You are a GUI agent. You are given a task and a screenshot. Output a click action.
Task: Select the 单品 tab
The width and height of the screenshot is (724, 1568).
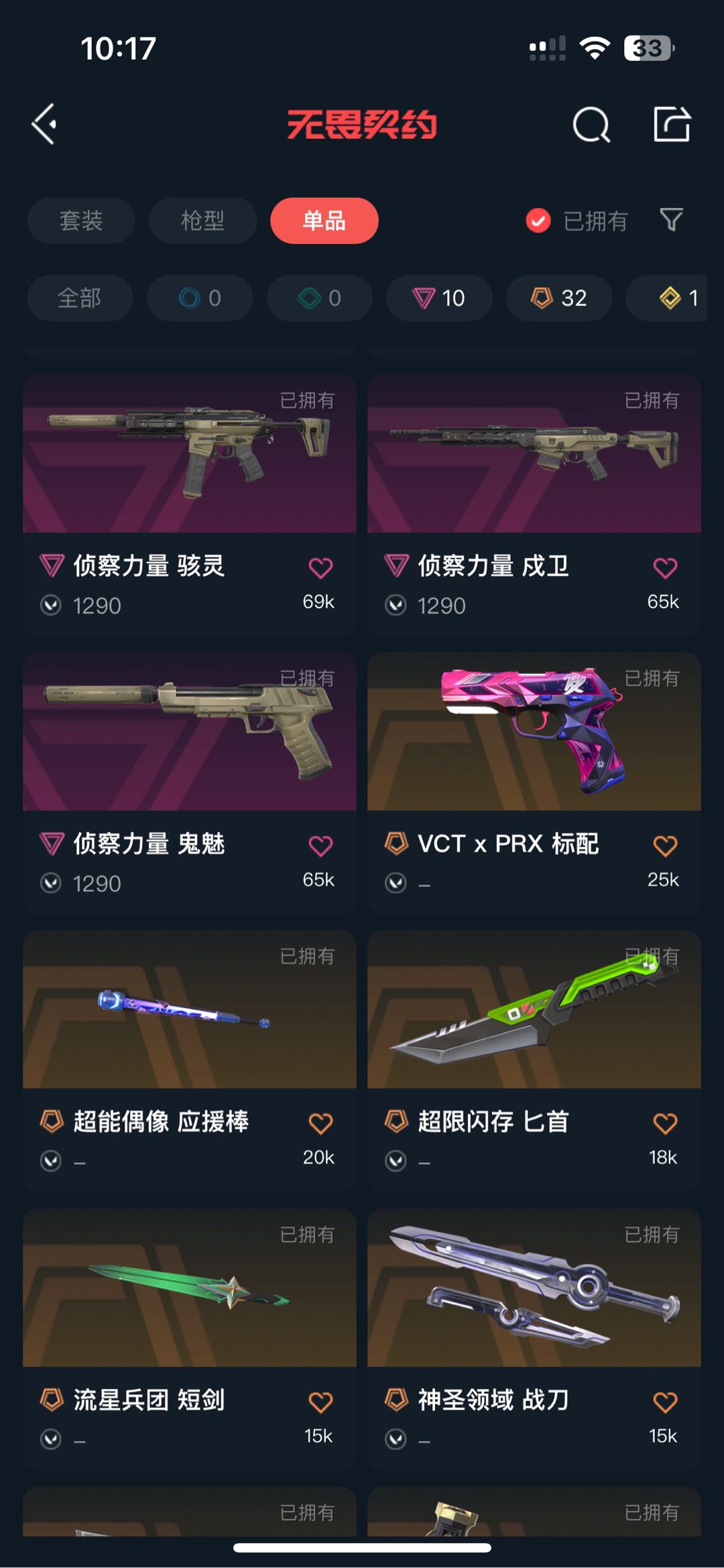(x=324, y=221)
